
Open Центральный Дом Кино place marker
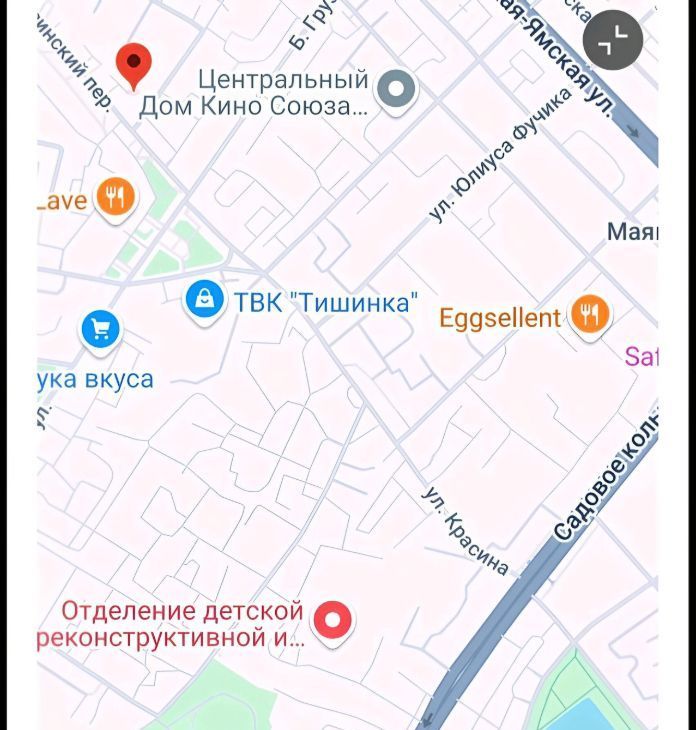point(398,90)
